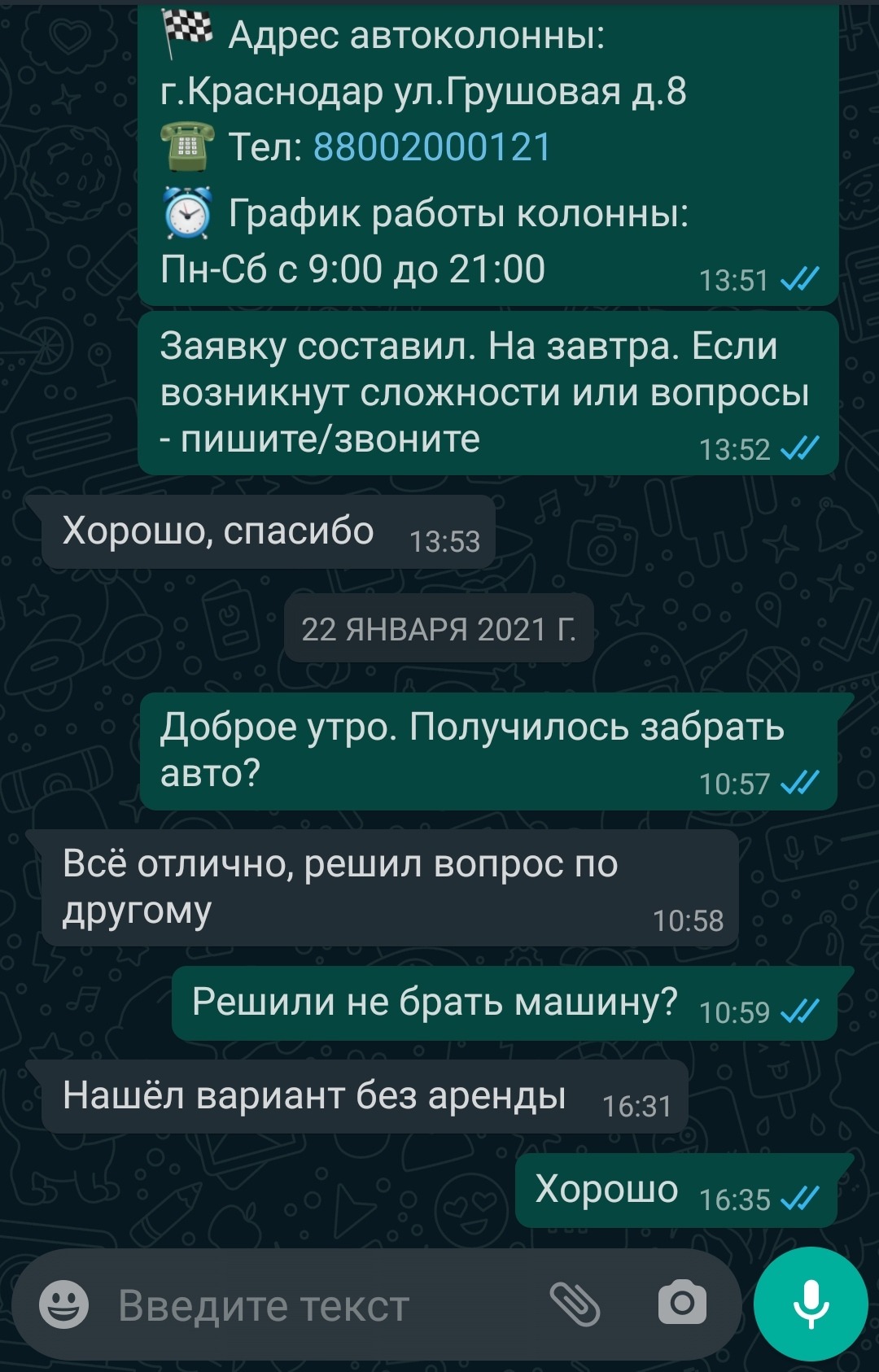Open the camera to take a photo
Image resolution: width=879 pixels, height=1372 pixels.
coord(682,1303)
